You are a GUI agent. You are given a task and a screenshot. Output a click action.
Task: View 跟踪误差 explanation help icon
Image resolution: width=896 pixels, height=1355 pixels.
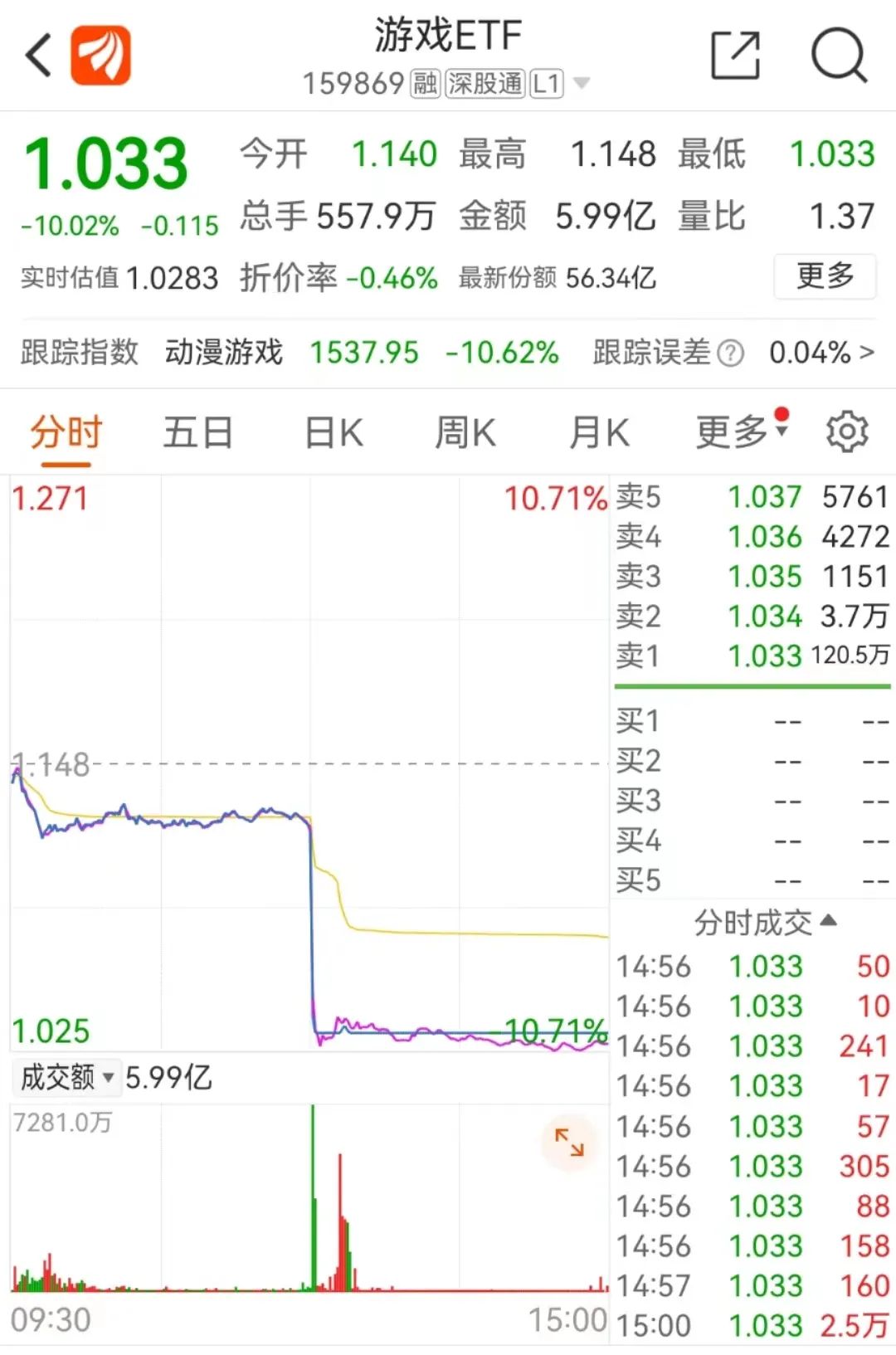(730, 354)
